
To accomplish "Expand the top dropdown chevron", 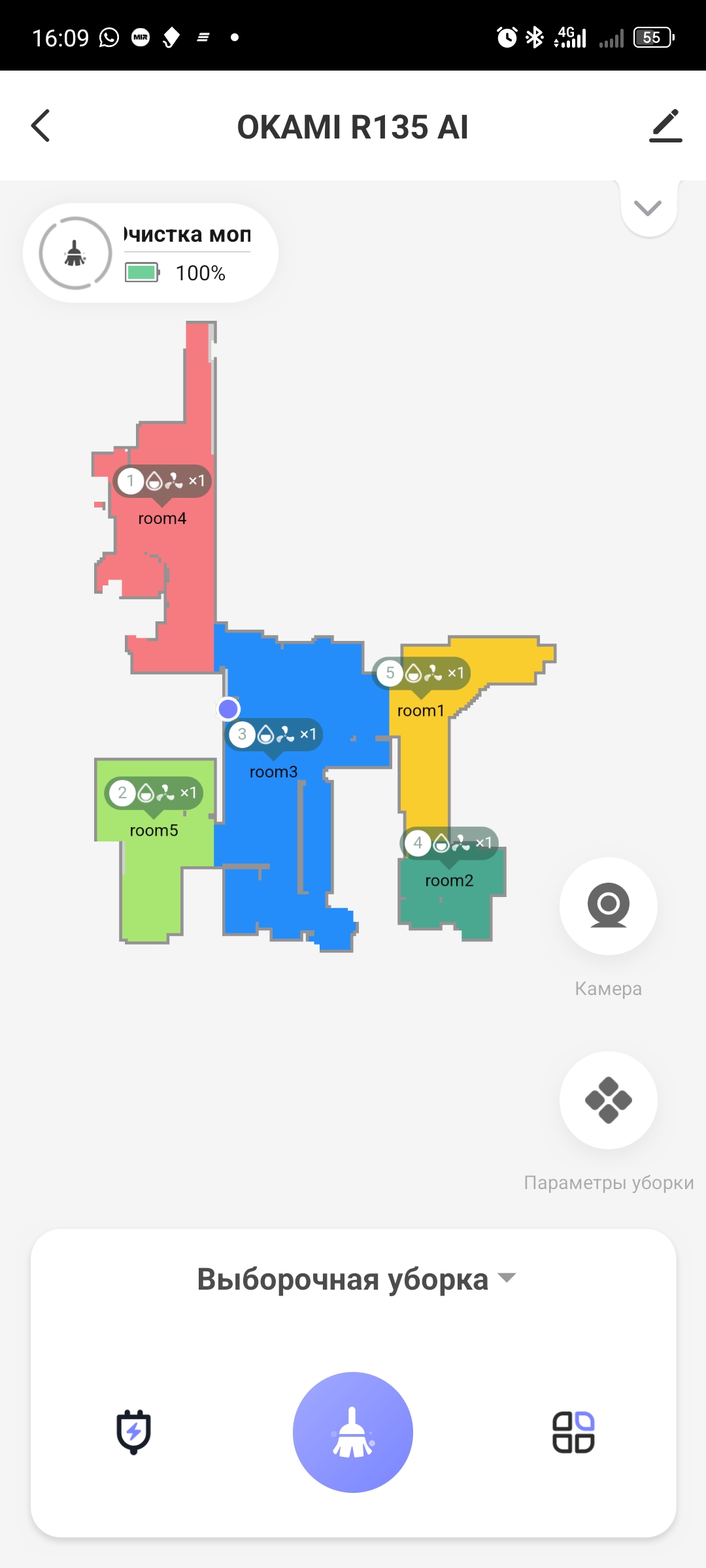I will (x=648, y=208).
